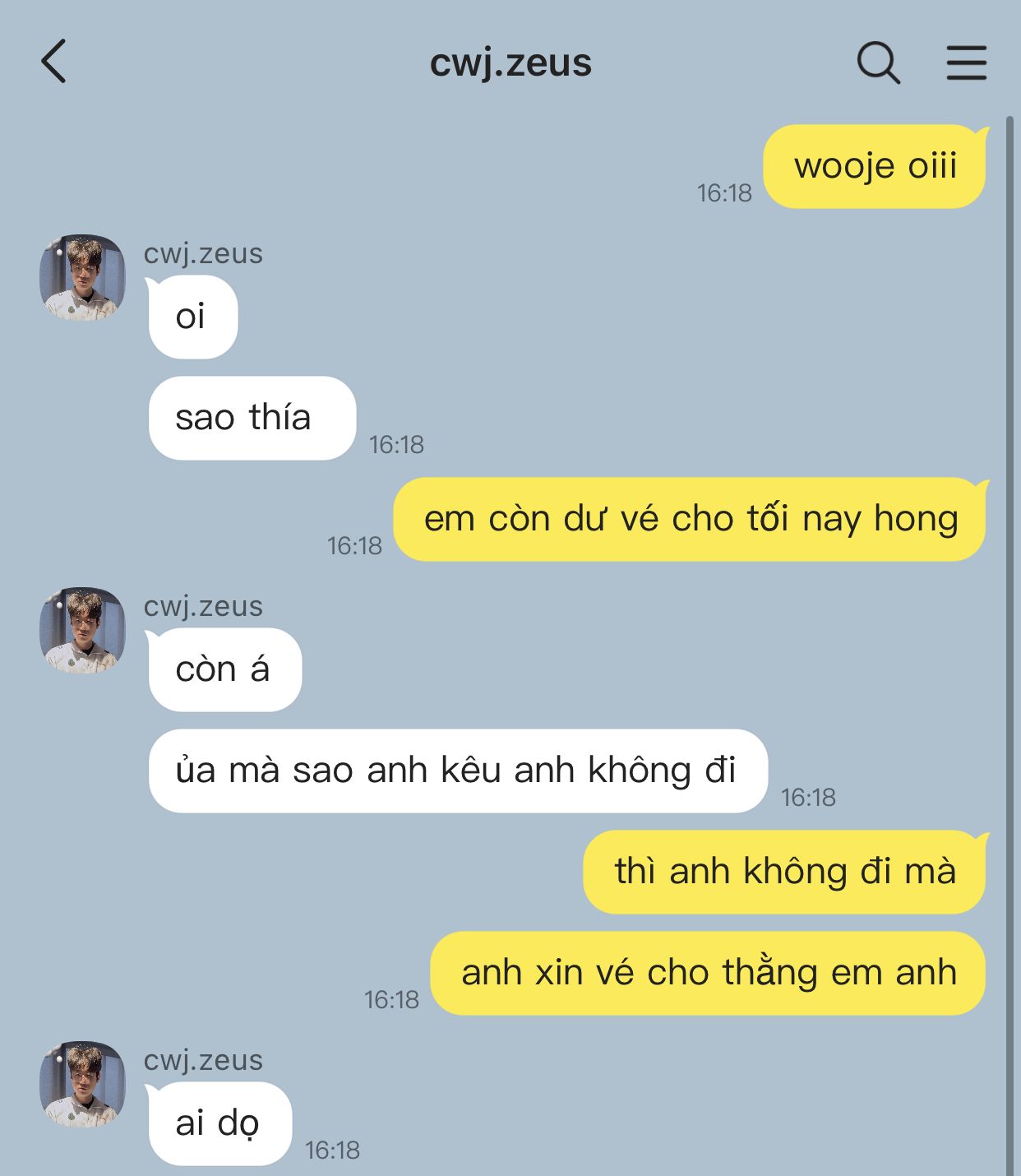This screenshot has width=1021, height=1176.
Task: Search within this conversation
Action: [x=878, y=63]
